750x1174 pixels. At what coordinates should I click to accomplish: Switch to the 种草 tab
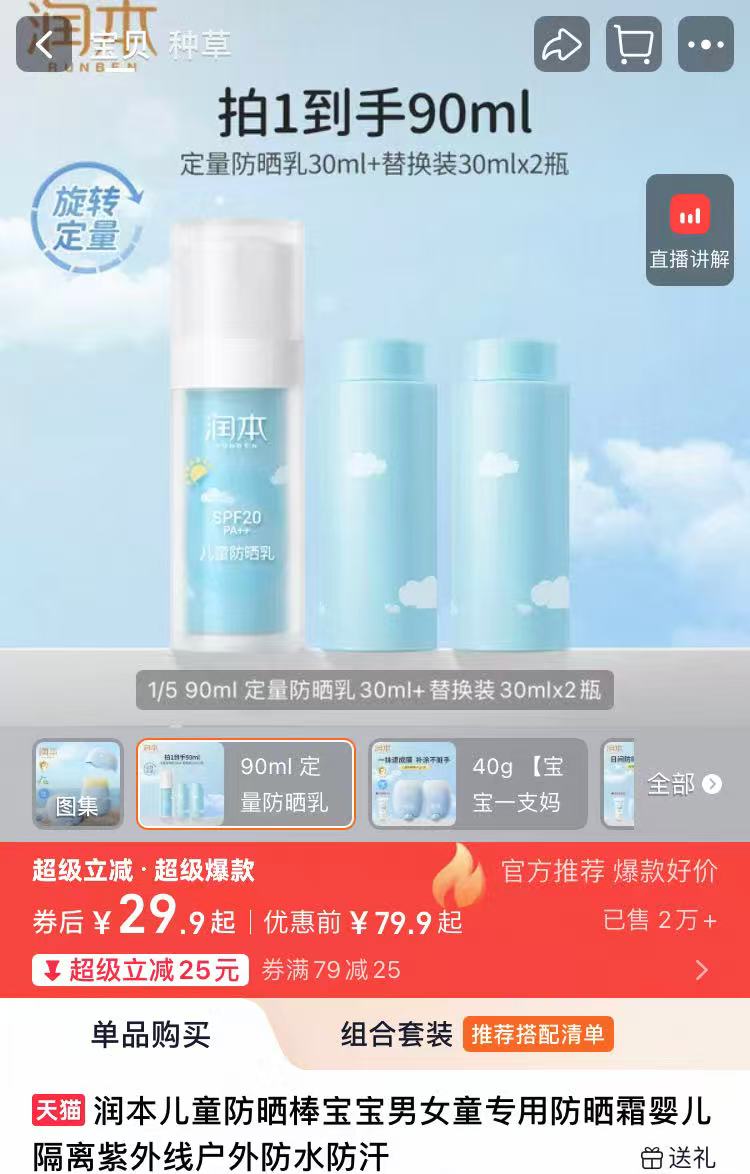[x=199, y=45]
